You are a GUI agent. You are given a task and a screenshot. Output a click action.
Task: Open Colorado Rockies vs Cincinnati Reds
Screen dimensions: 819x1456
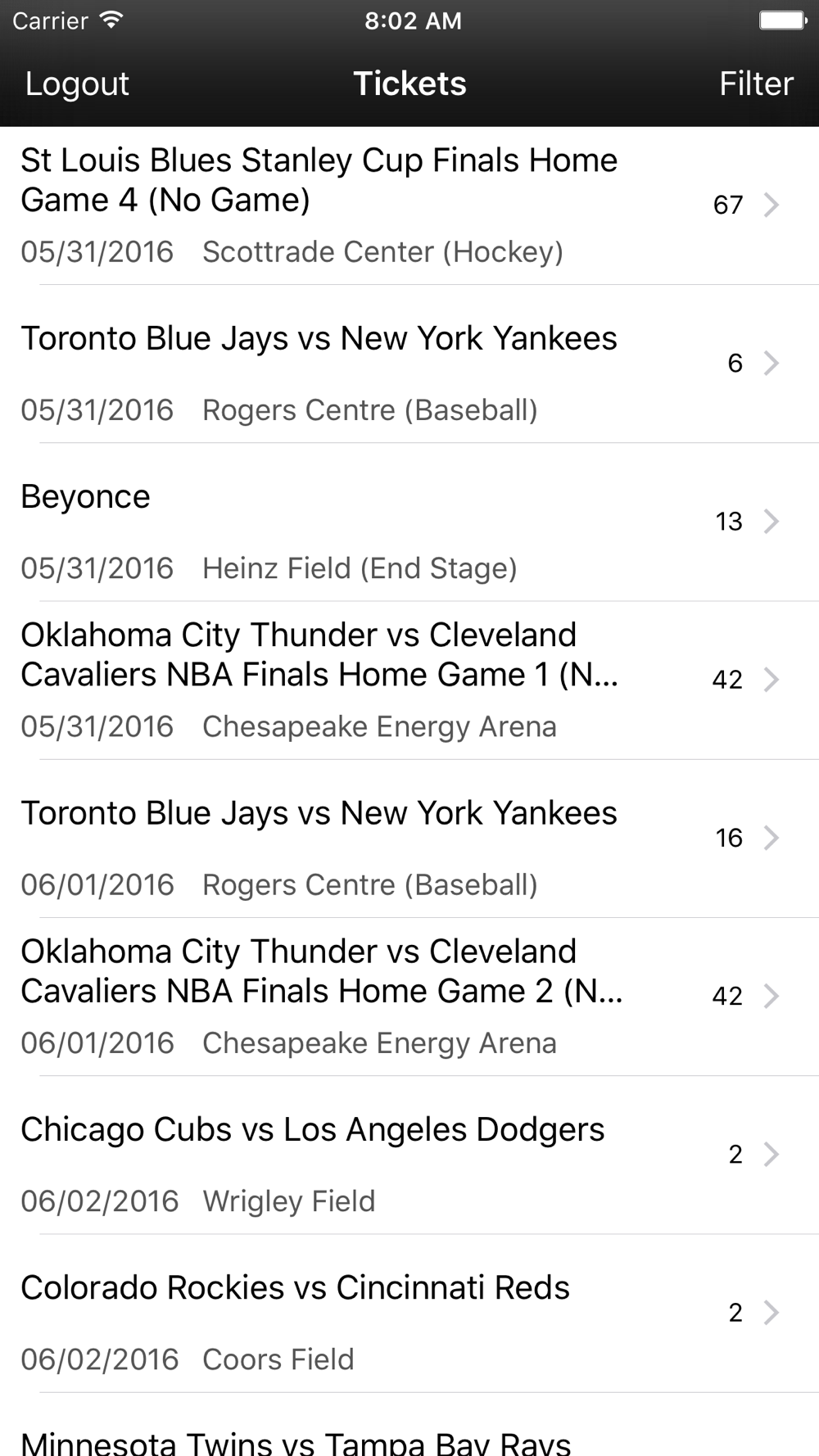pos(409,1313)
